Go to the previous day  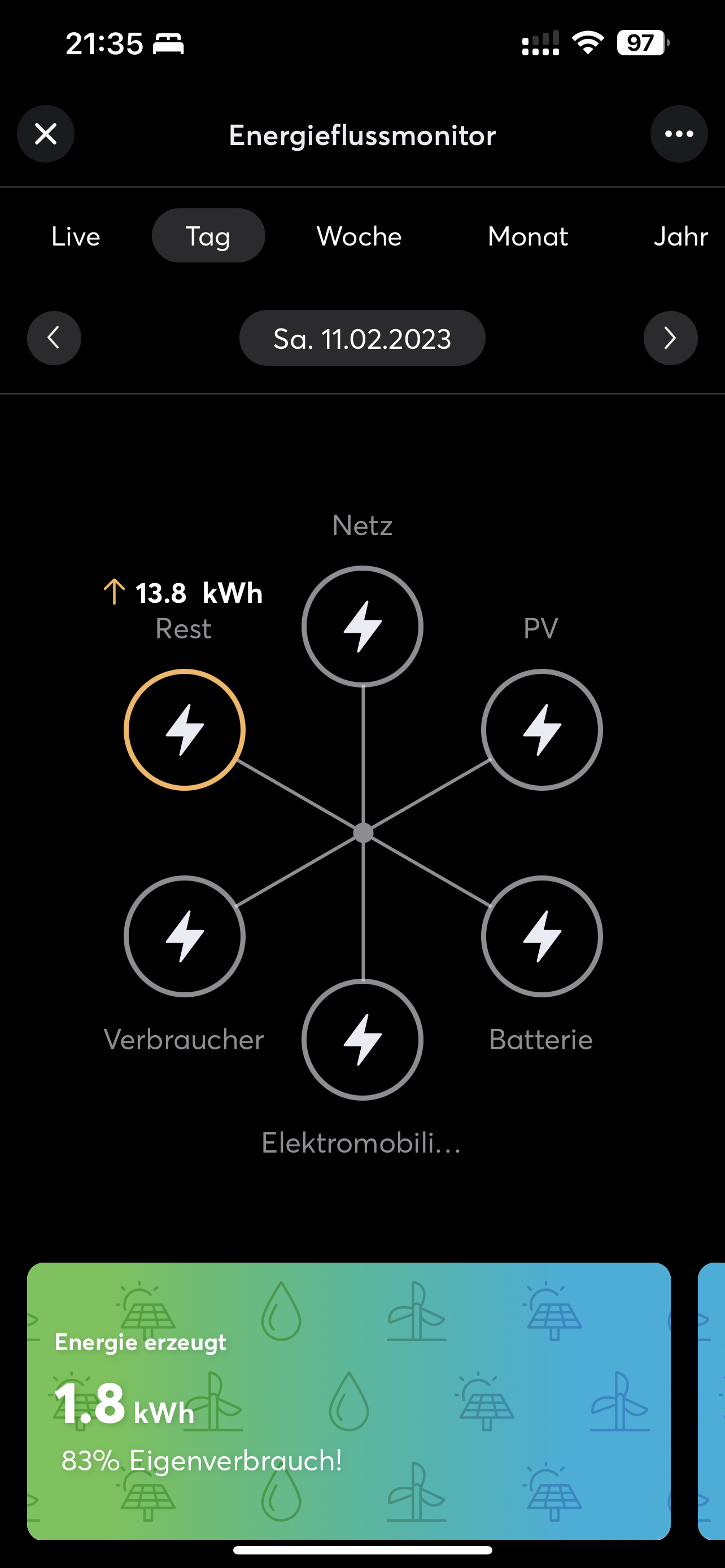click(54, 338)
